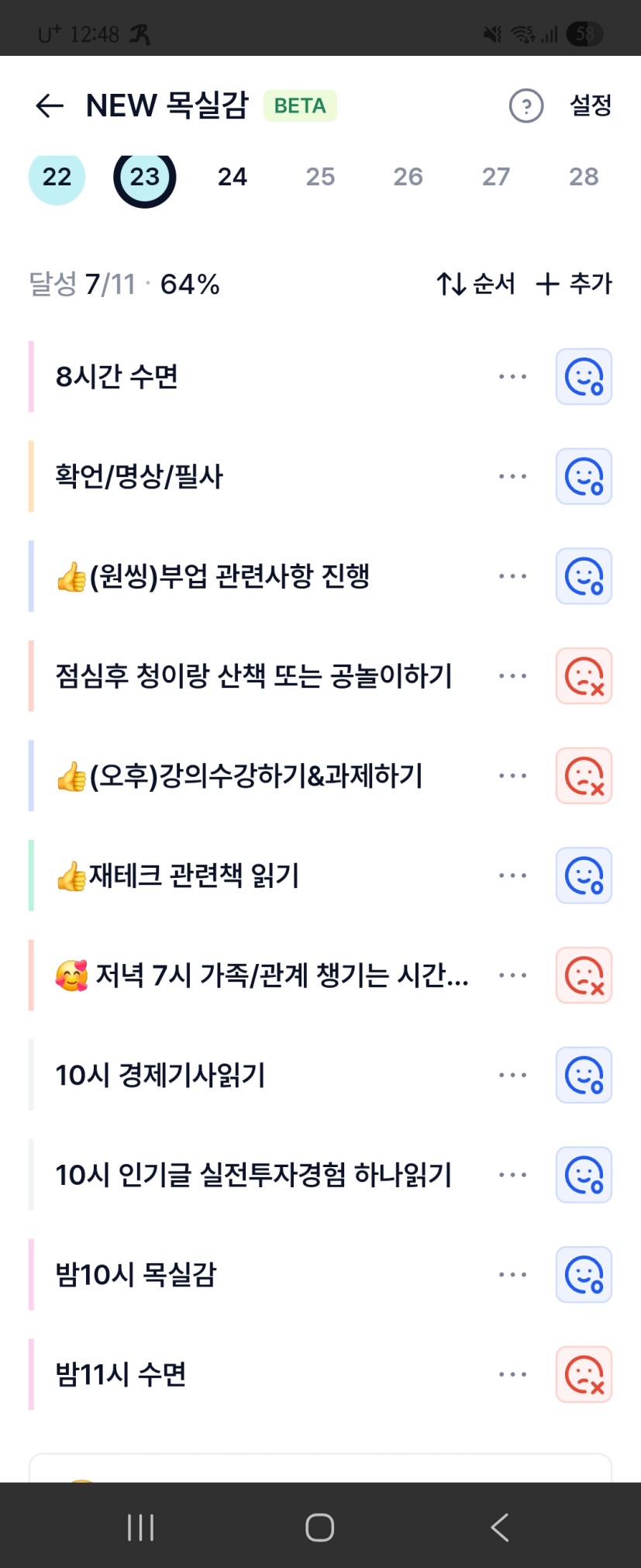The image size is (641, 1568).
Task: Open 설정 settings
Action: point(591,105)
